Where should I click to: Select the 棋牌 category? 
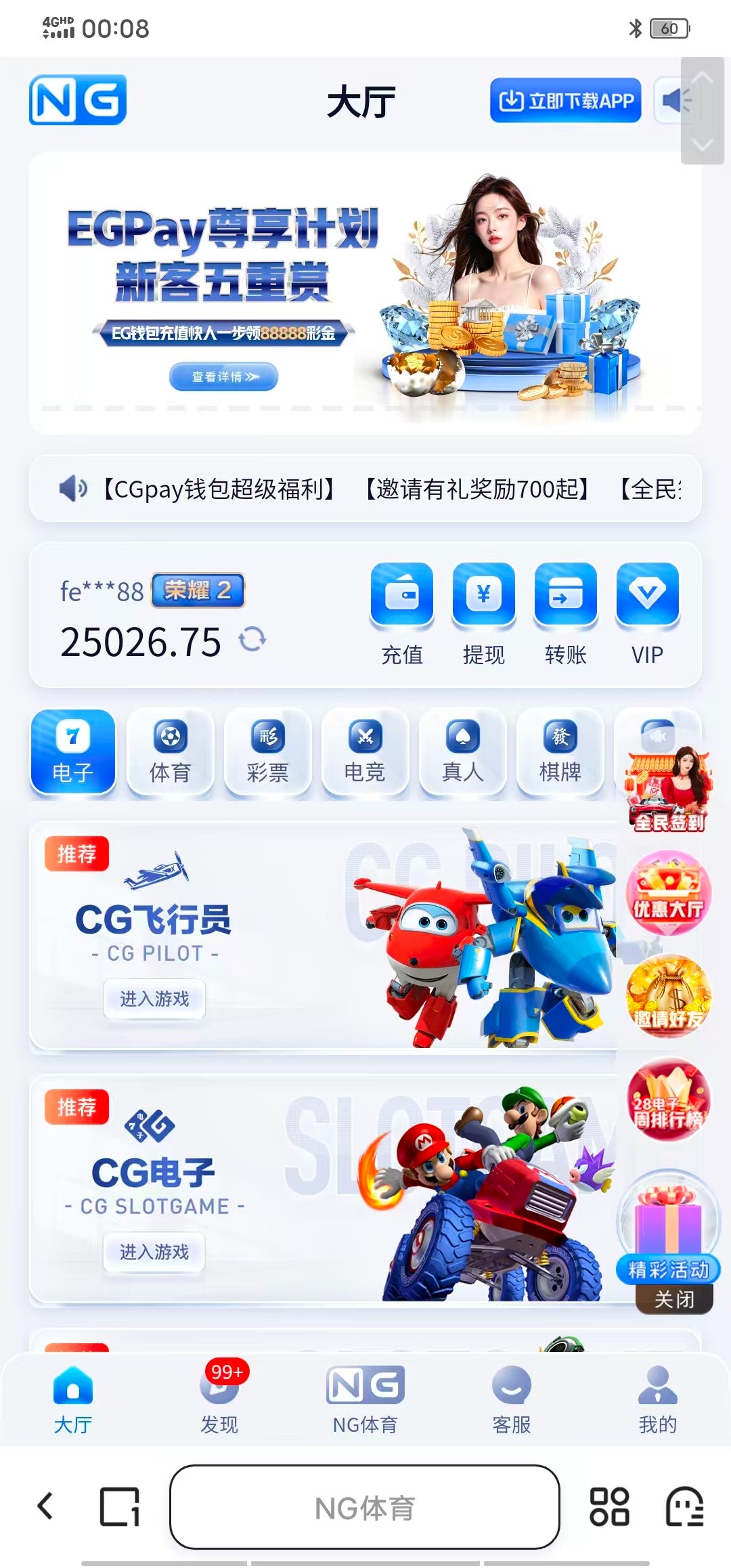tap(560, 752)
